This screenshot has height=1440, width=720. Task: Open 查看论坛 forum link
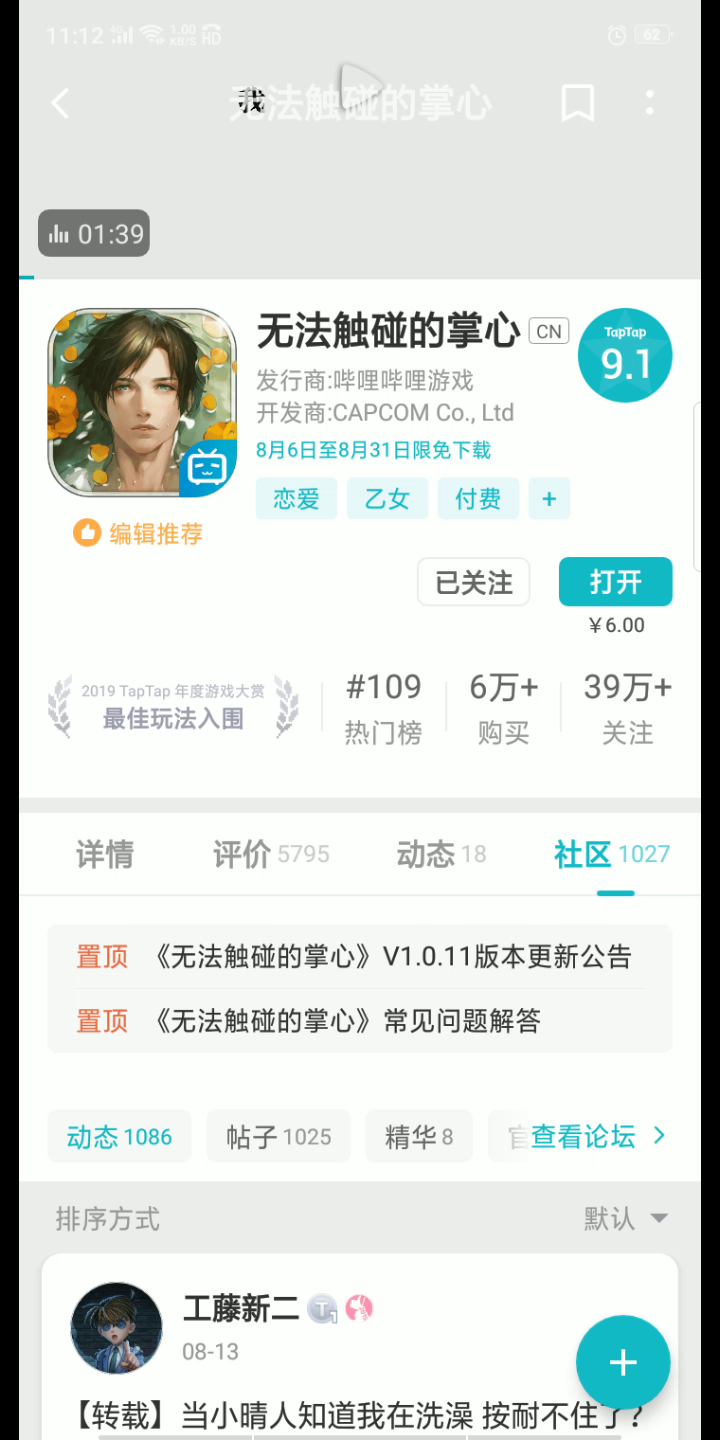(x=598, y=1136)
